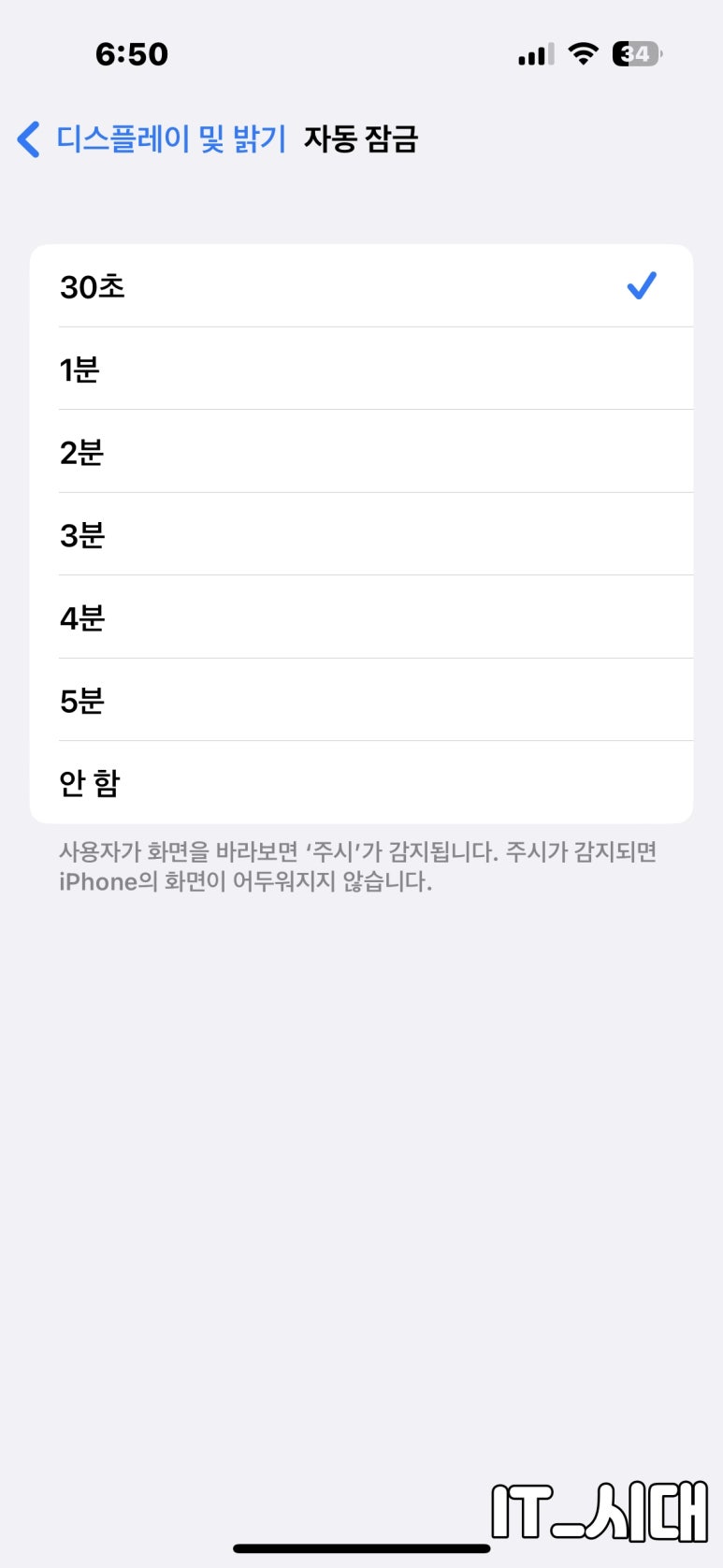Go back to 디스플레이 및 밝기
Screen dimensions: 723x1568
point(152,139)
